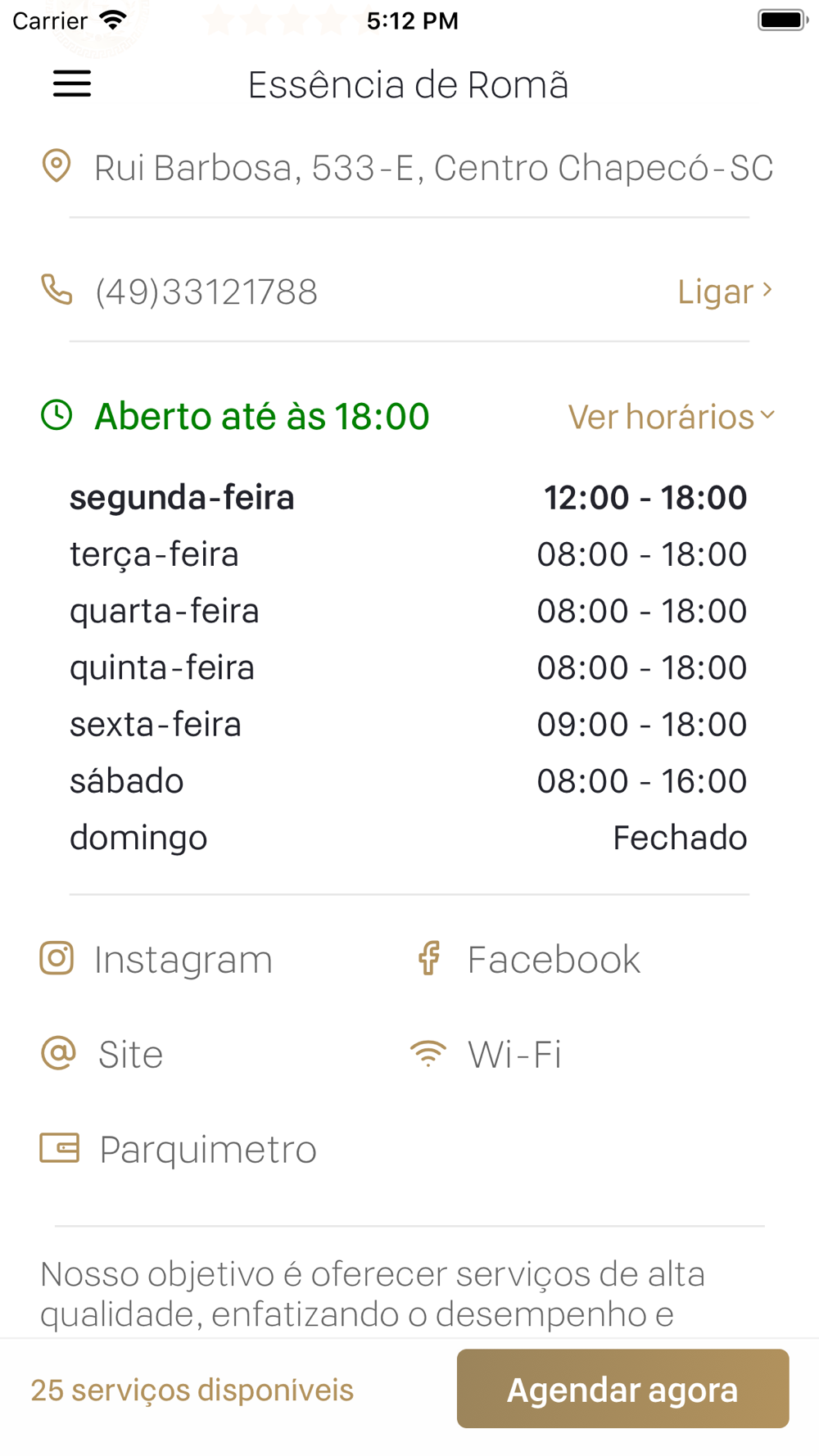Open the Rui Barbosa address location
The width and height of the screenshot is (819, 1456).
(408, 168)
